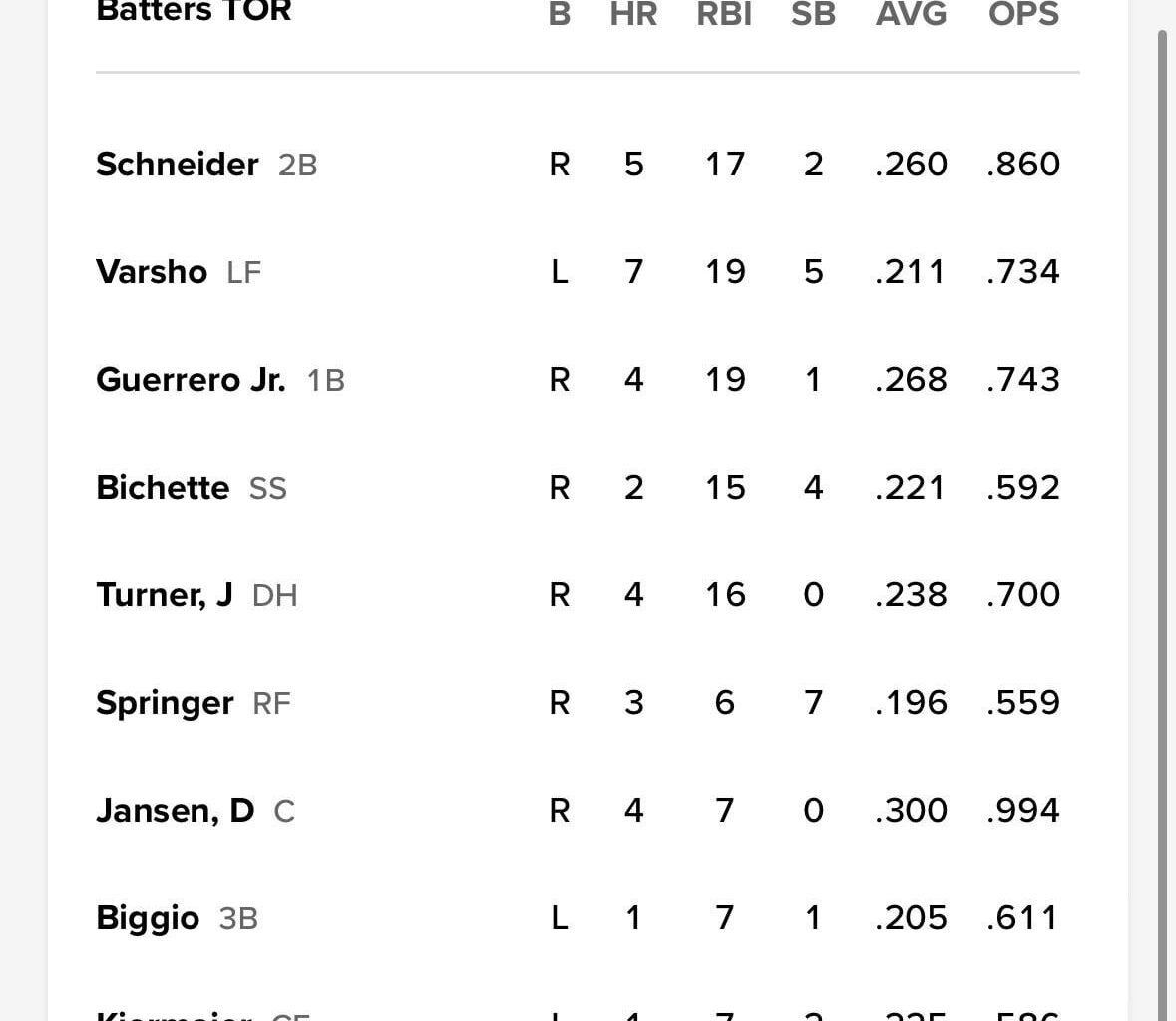This screenshot has width=1176, height=1021.
Task: View Springer's player details
Action: [165, 702]
